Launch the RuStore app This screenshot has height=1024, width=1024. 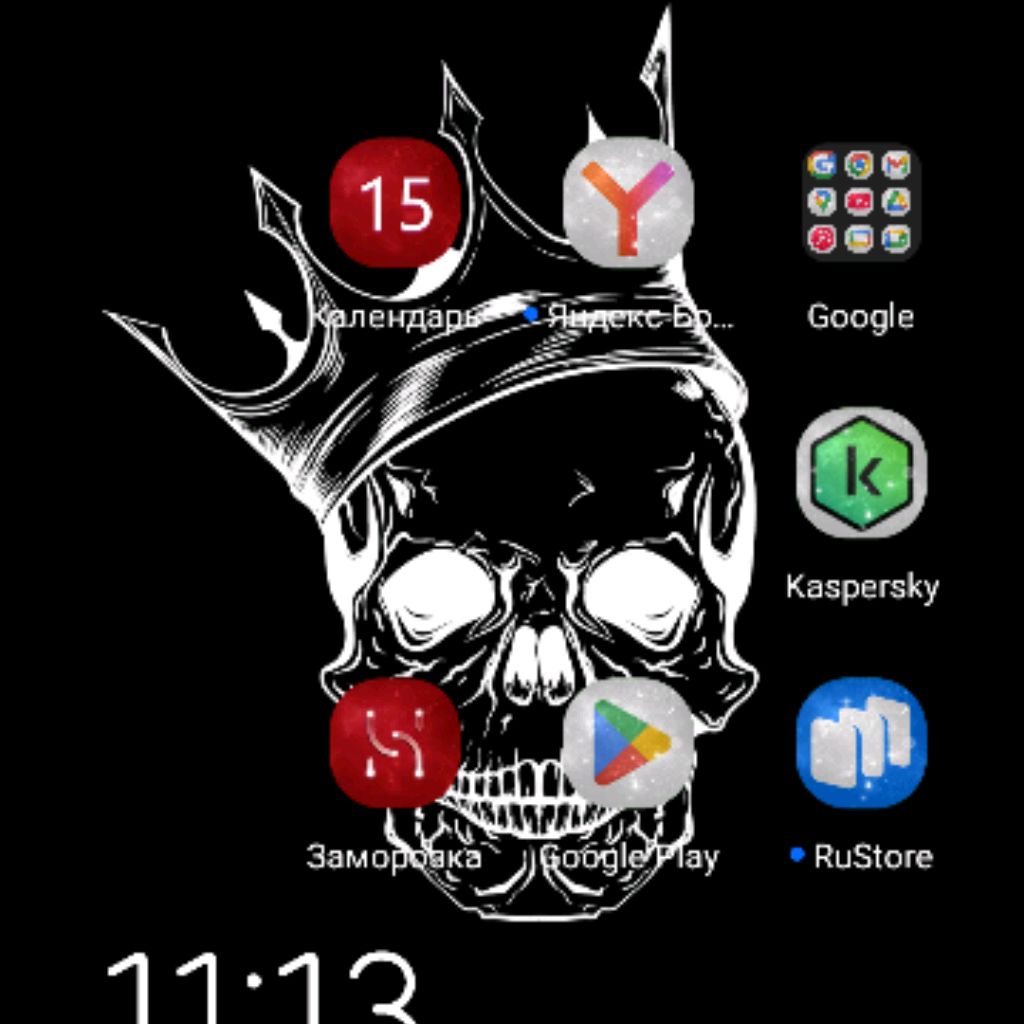click(x=861, y=742)
